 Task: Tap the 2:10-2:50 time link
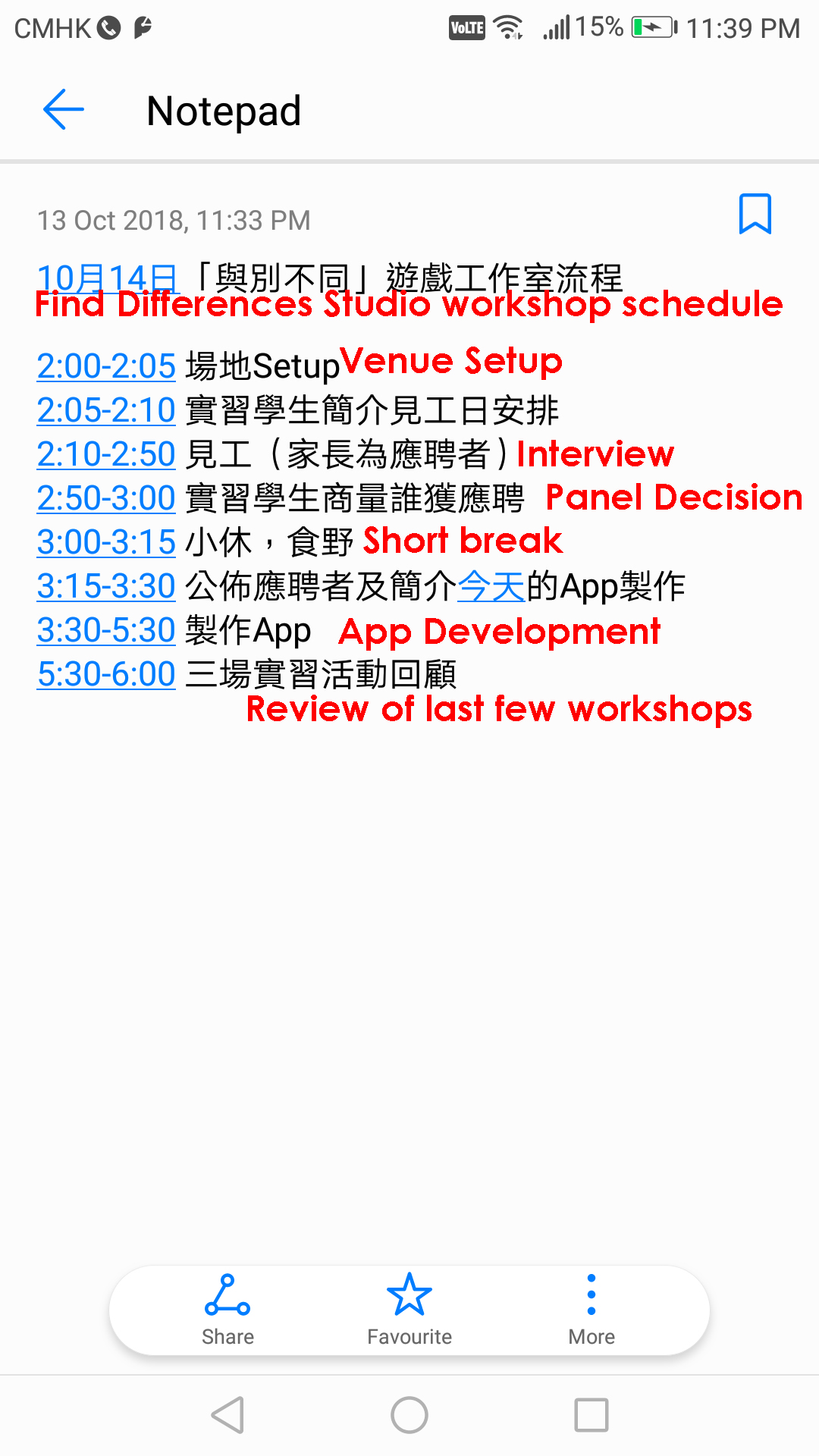106,454
